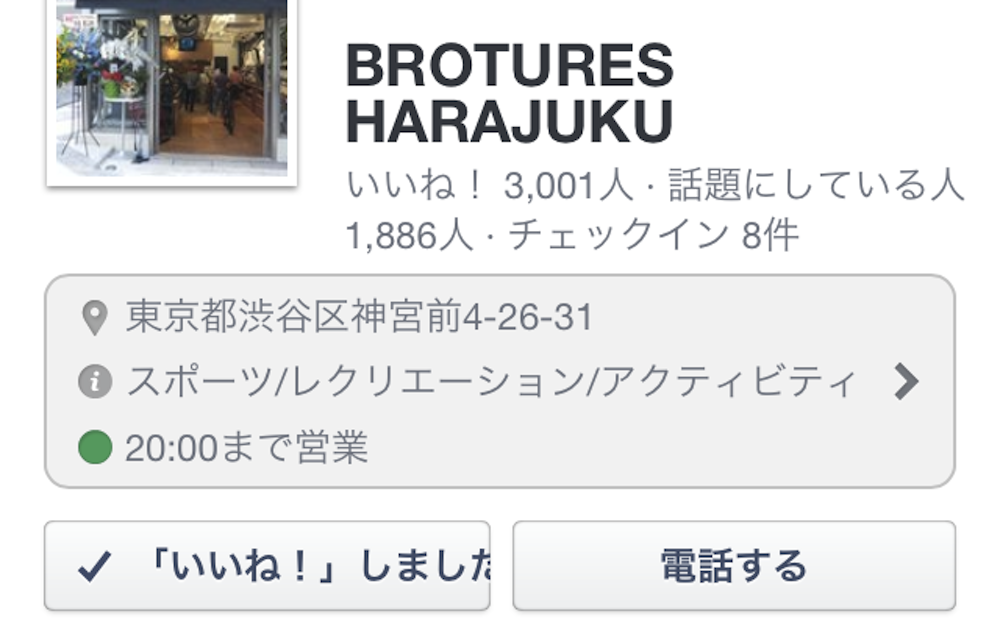Call the shop with 電話する
The width and height of the screenshot is (1000, 636).
pos(734,566)
